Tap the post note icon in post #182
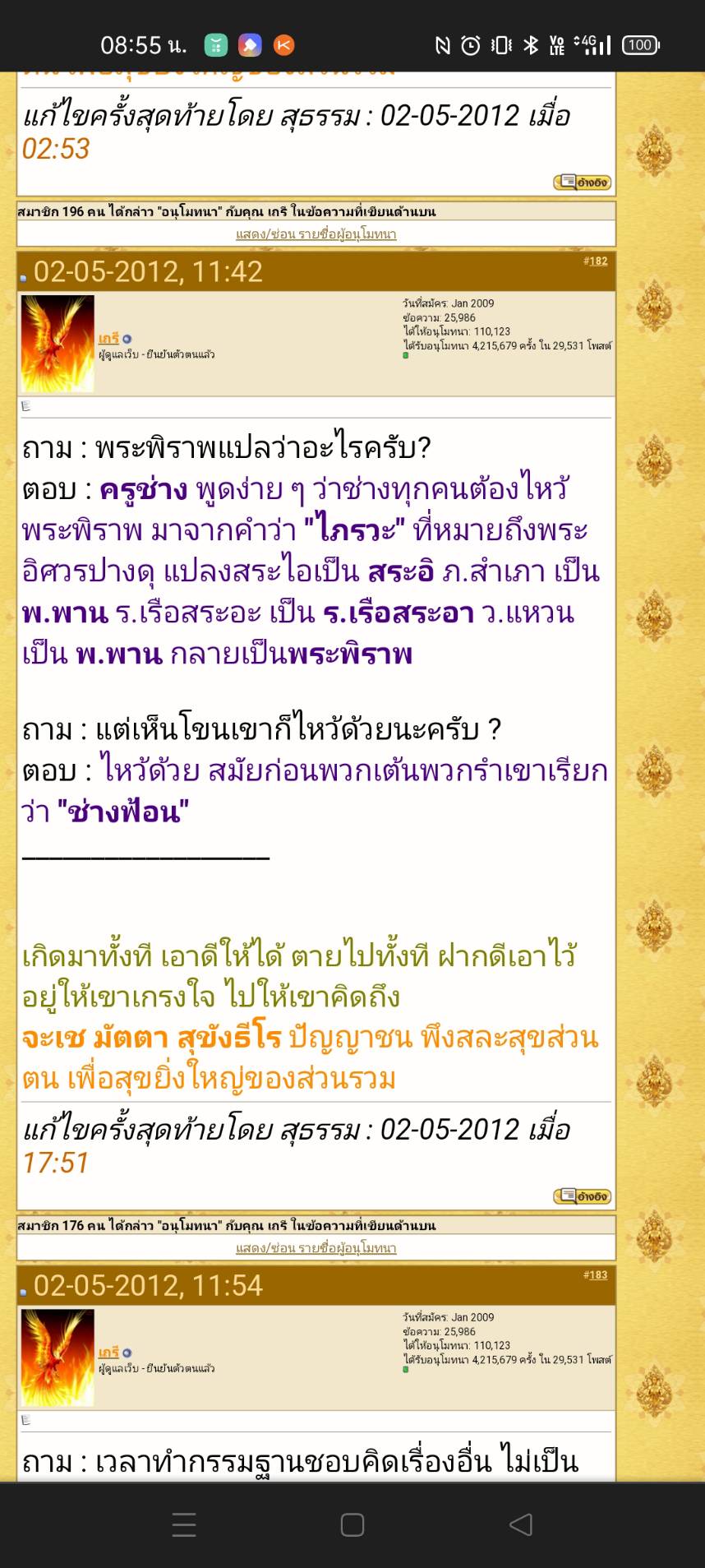This screenshot has height=1568, width=705. point(27,404)
